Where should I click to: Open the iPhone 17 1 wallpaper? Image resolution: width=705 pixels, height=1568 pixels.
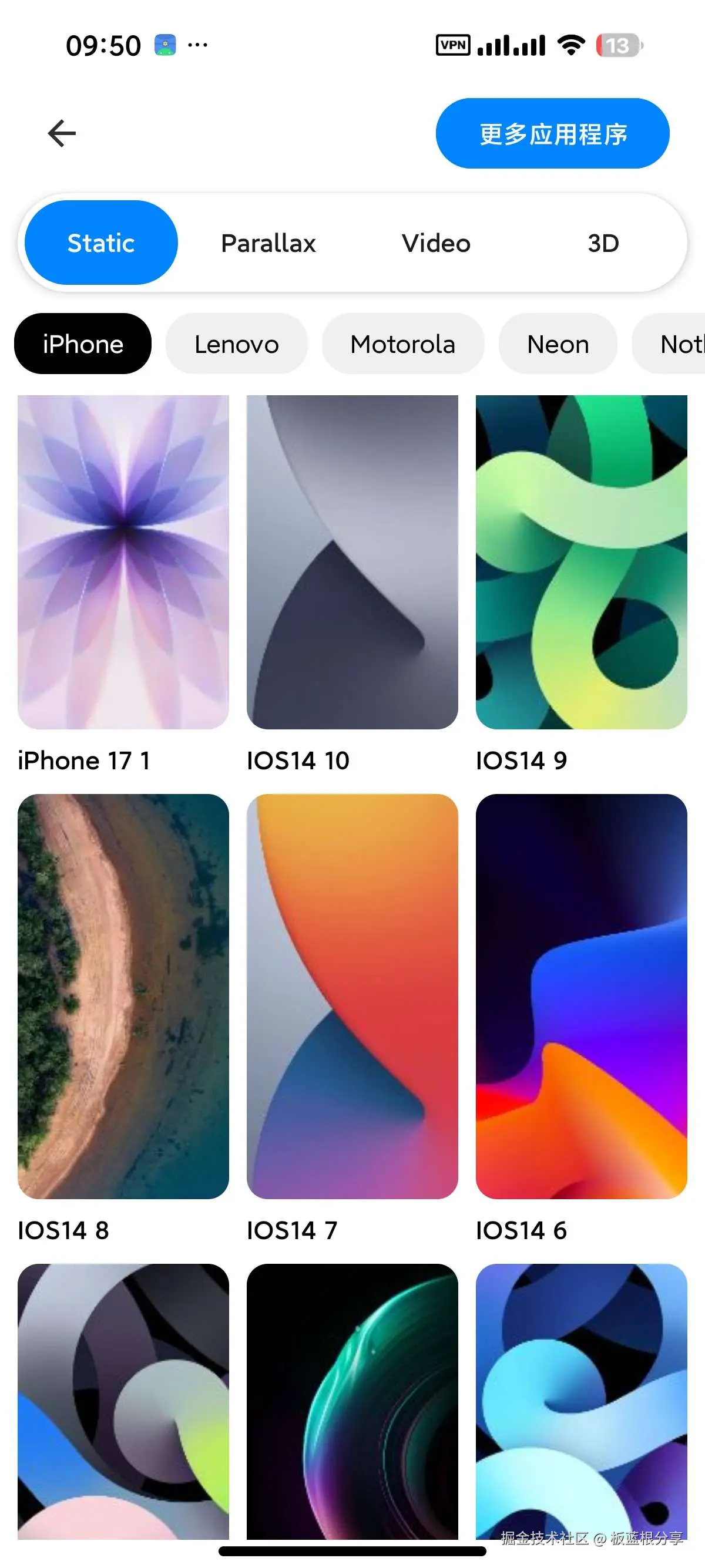(123, 562)
